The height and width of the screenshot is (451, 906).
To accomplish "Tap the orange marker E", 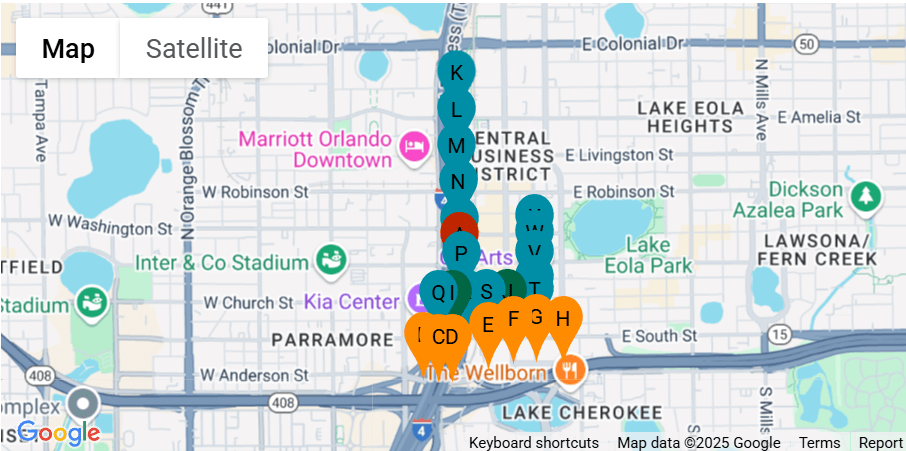I will (x=488, y=325).
